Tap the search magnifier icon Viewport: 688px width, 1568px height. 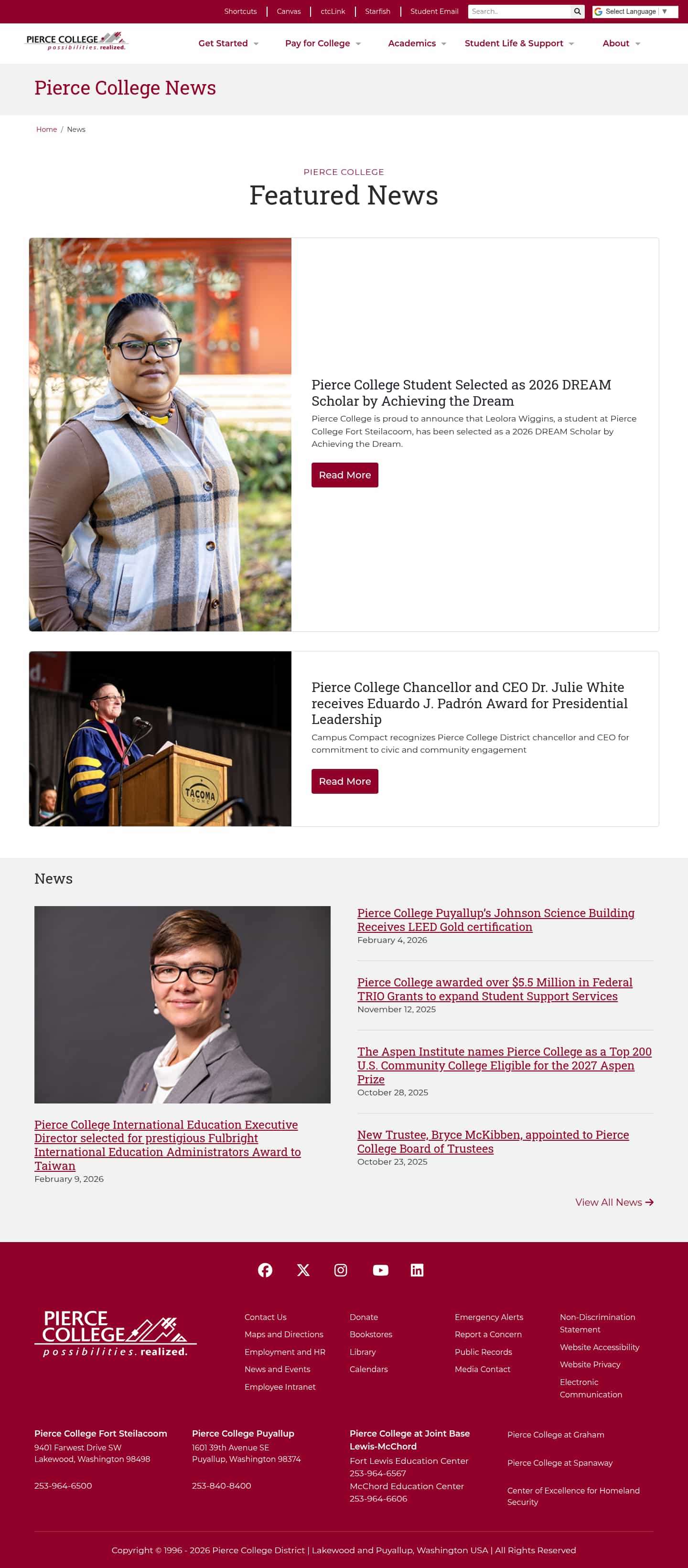pos(577,11)
